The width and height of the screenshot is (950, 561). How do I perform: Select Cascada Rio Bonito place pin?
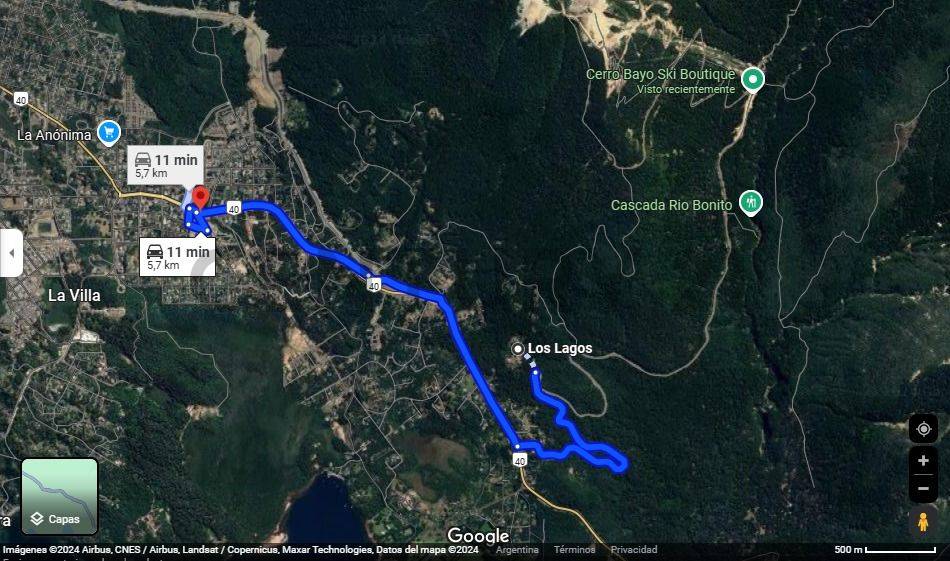coord(751,203)
